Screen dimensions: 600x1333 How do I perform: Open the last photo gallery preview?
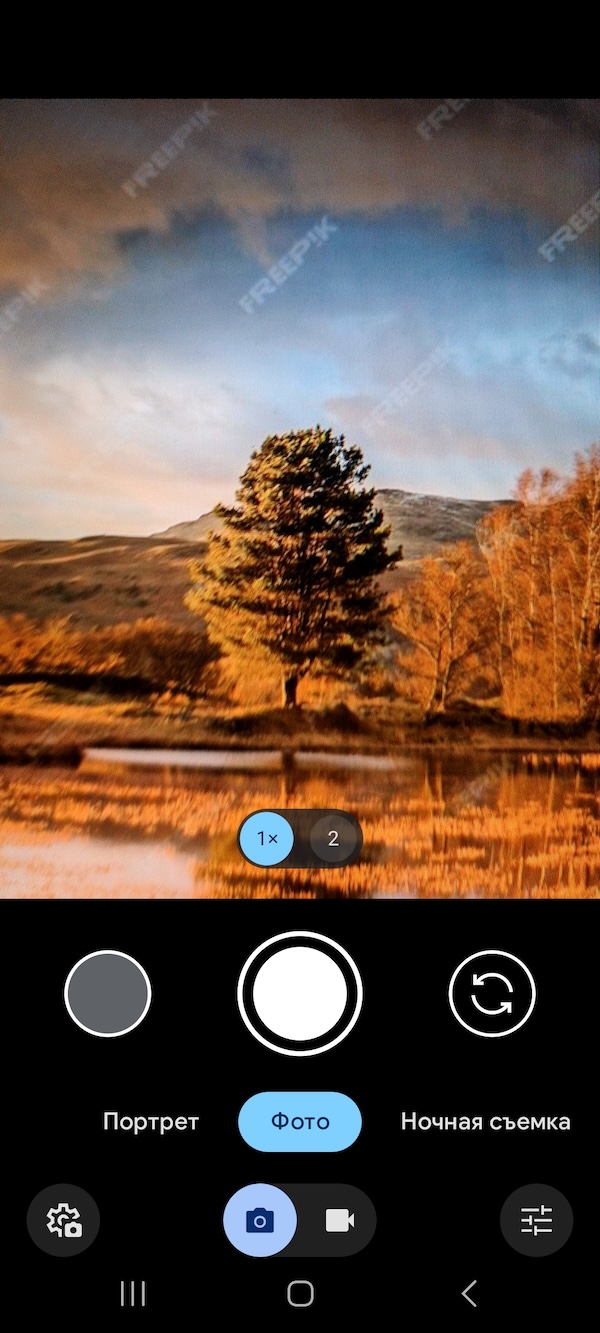(107, 993)
